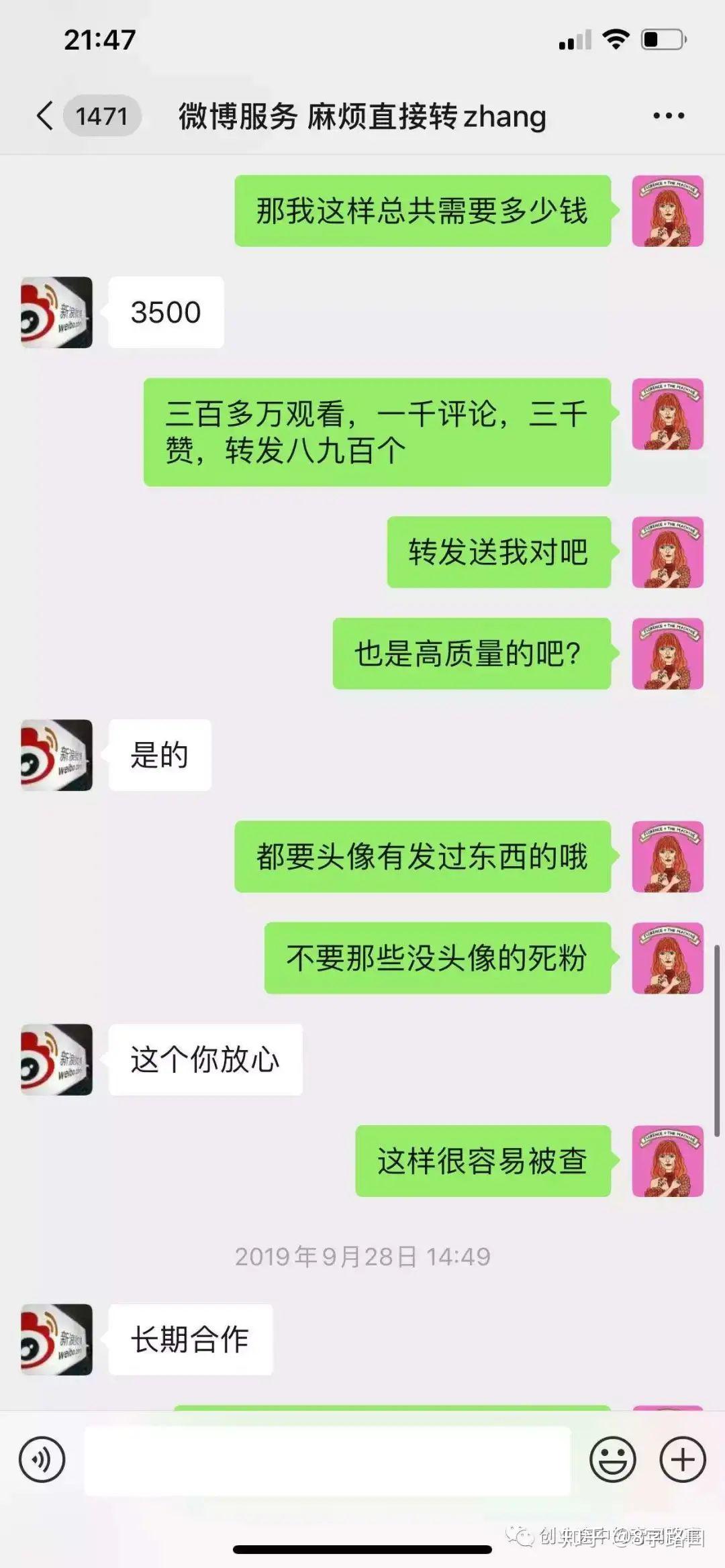Viewport: 725px width, 1568px height.
Task: Go back to the chat list
Action: click(46, 116)
